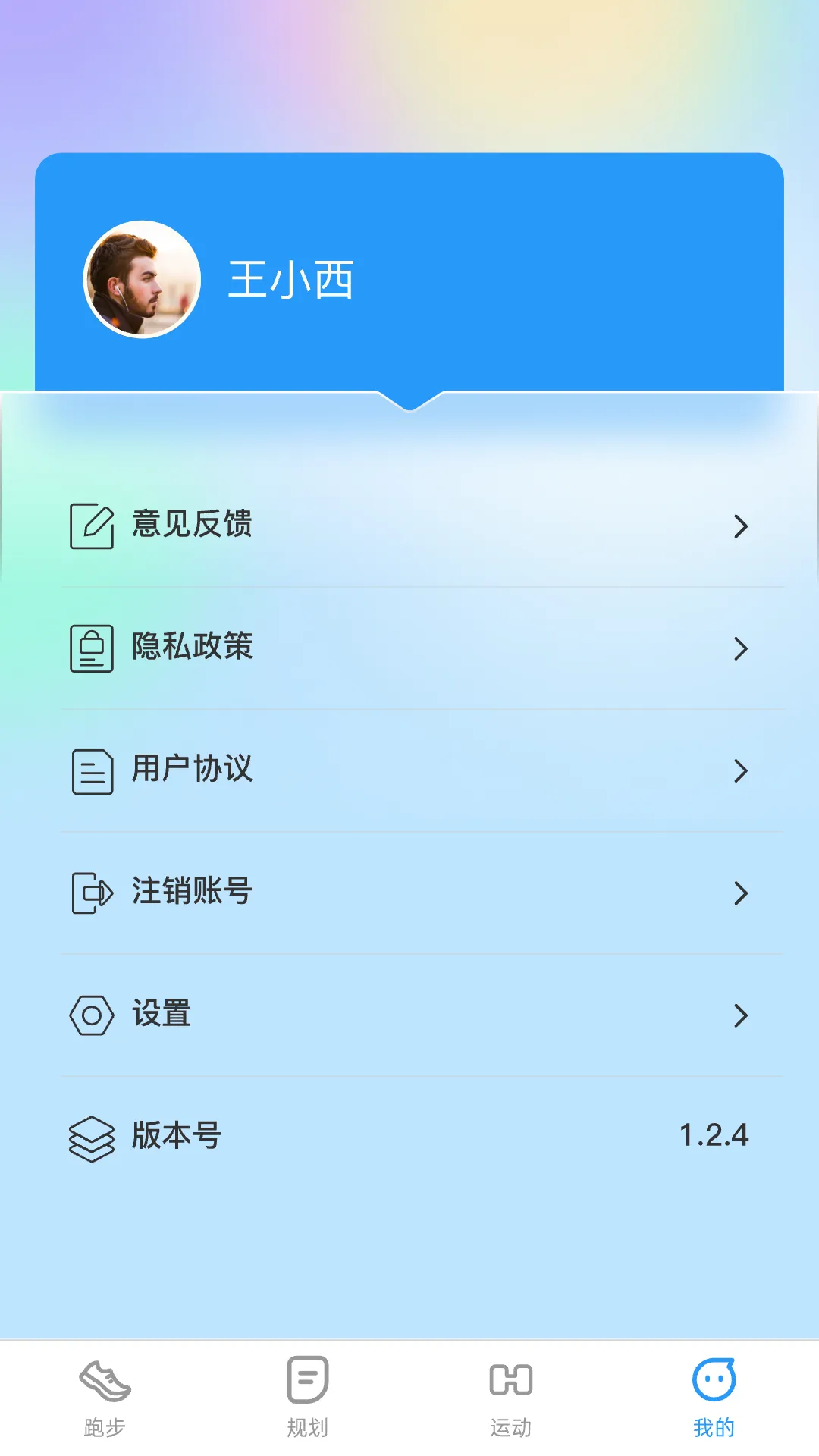Screen dimensions: 819x1456
Task: Click the 设置 settings gear icon
Action: pyautogui.click(x=92, y=1015)
